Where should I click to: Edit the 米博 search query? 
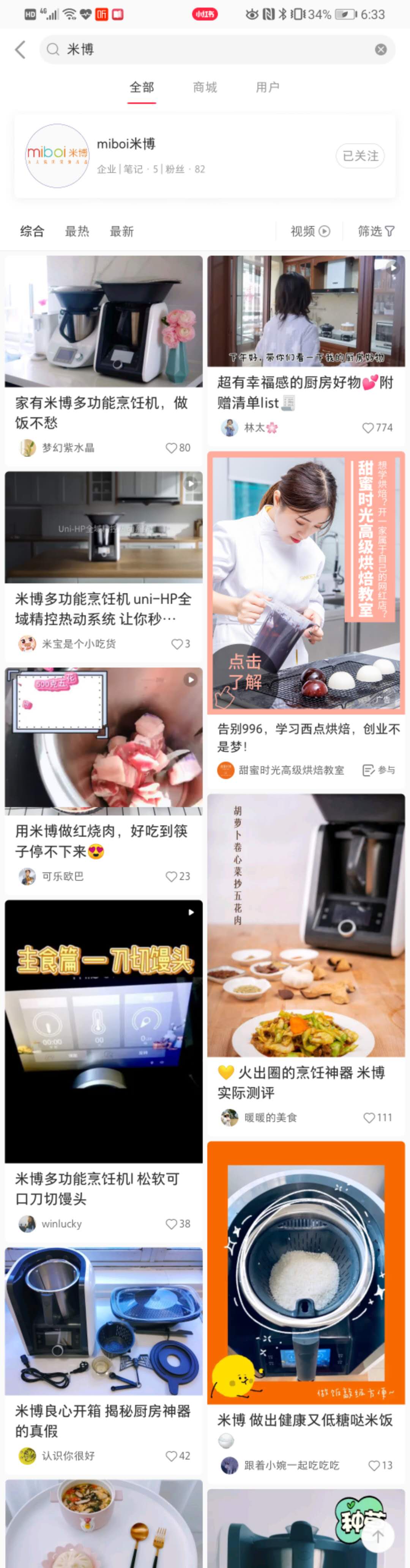point(207,50)
